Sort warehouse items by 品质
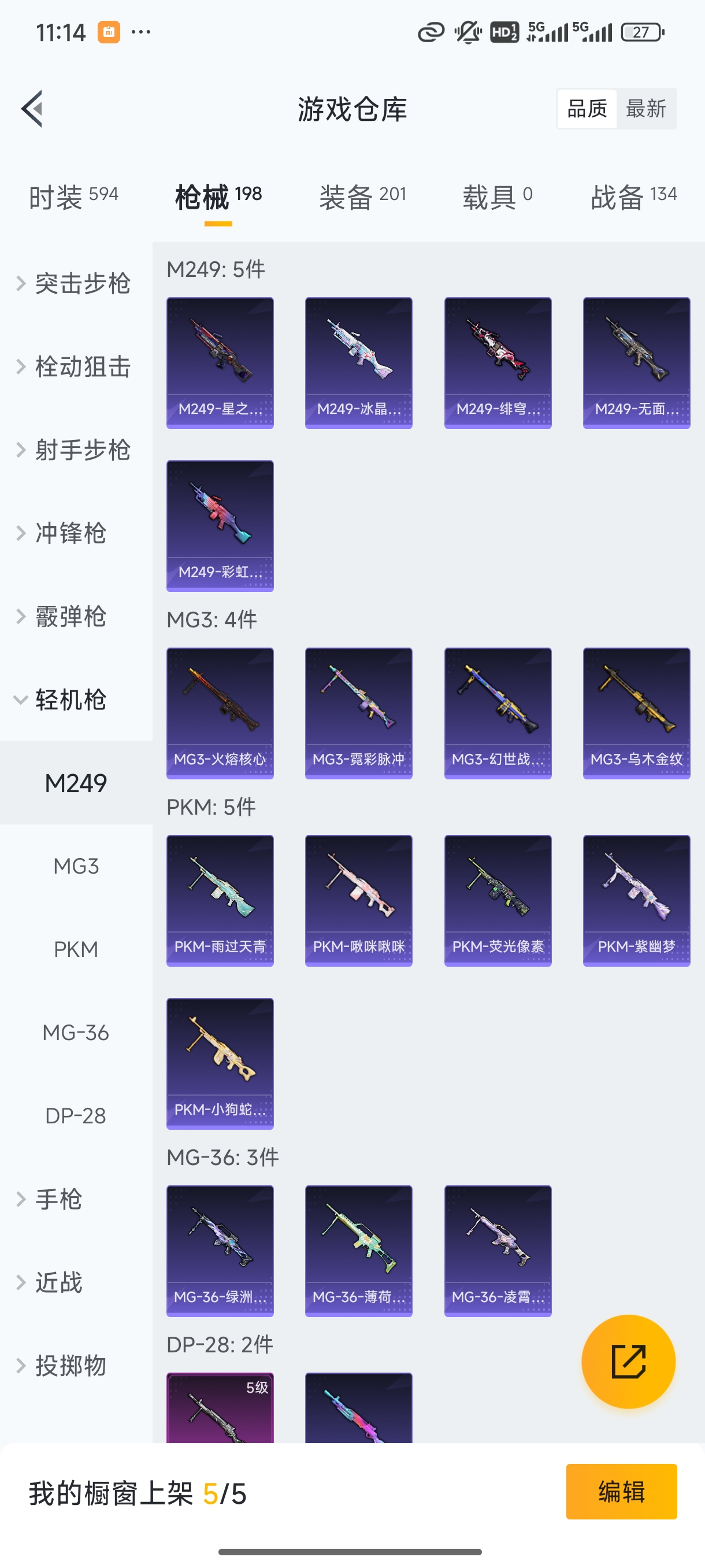 coord(586,108)
